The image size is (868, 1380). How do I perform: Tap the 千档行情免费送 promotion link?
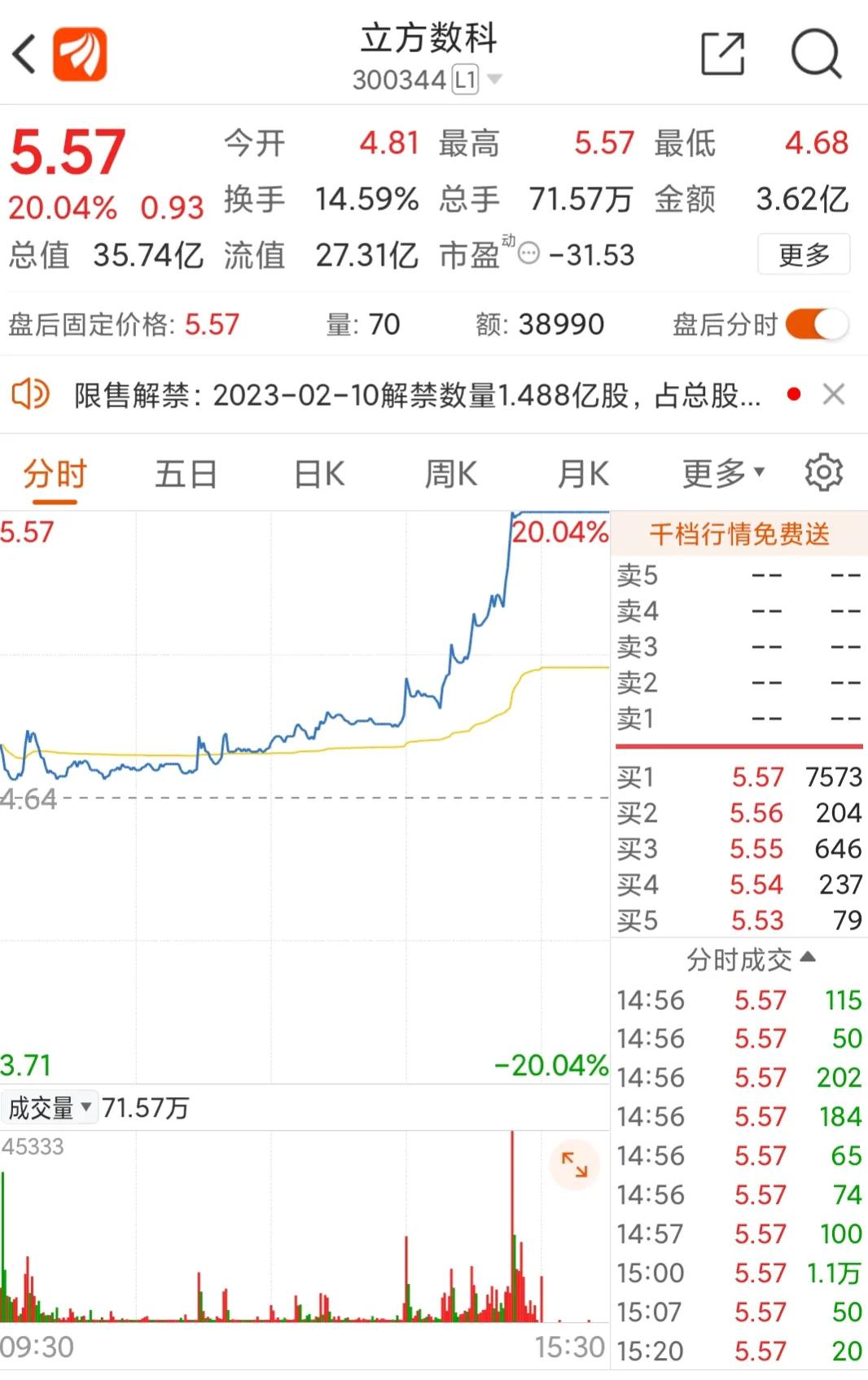738,535
